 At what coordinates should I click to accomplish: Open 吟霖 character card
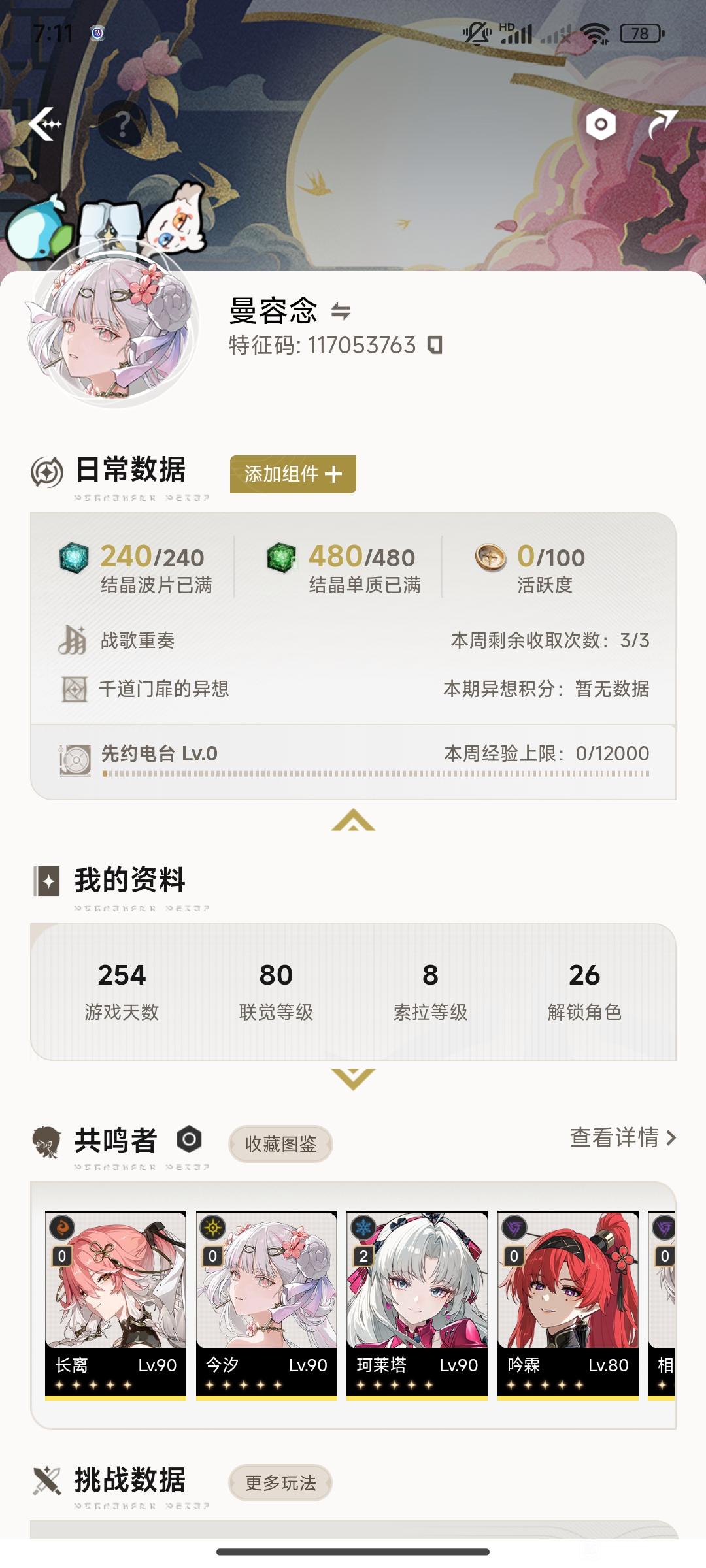click(568, 1303)
